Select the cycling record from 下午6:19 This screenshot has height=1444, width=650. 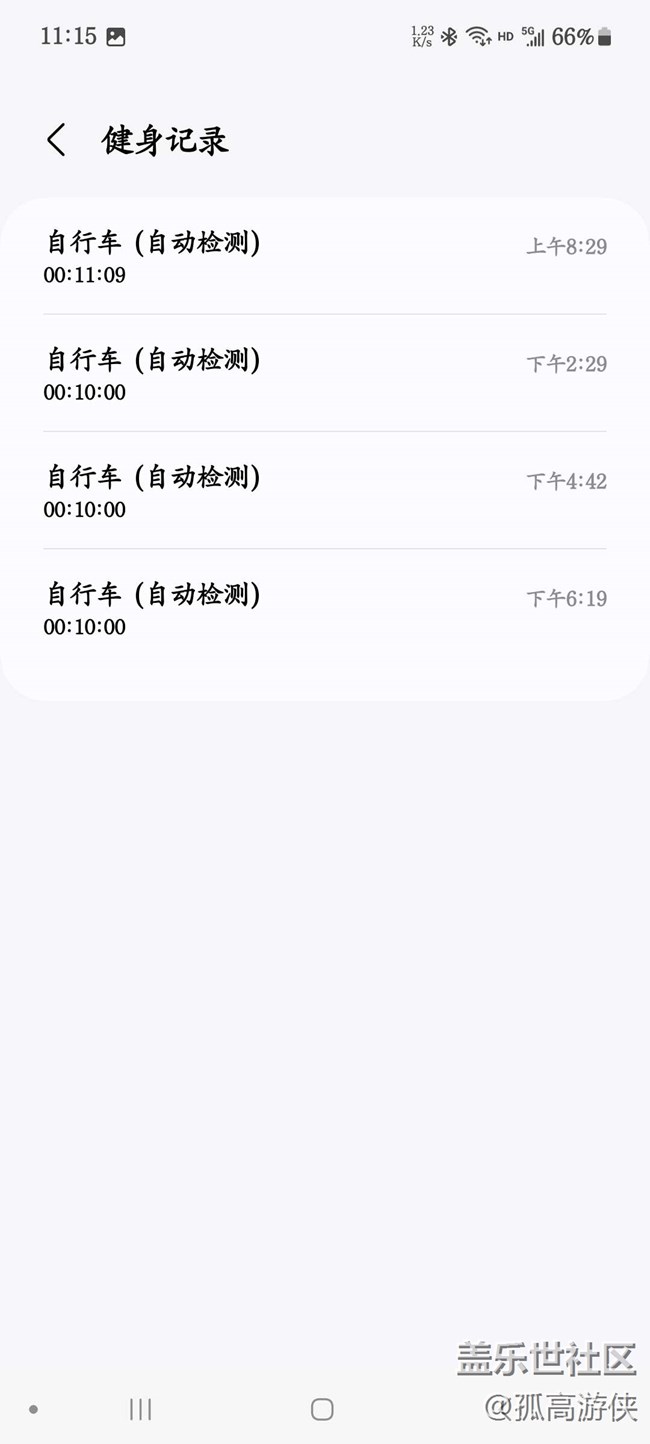(x=324, y=608)
